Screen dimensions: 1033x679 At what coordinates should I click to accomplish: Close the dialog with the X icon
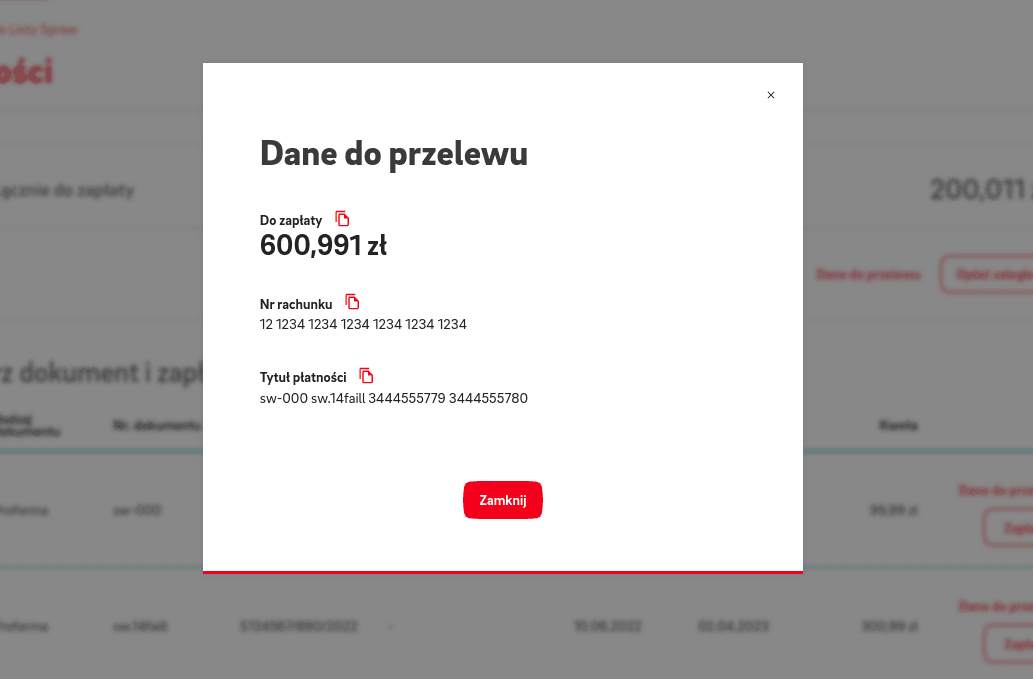[770, 95]
